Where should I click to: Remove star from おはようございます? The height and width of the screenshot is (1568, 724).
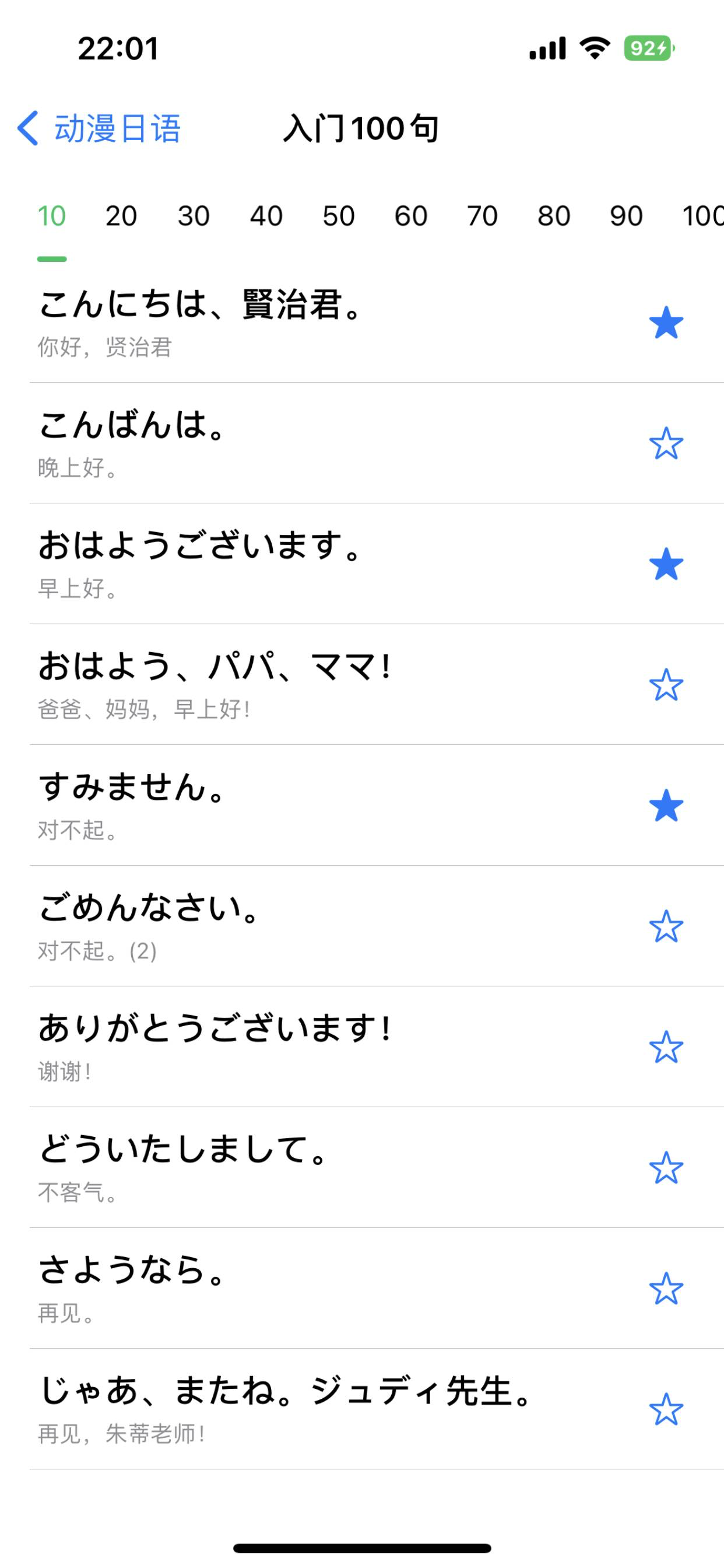[x=666, y=563]
